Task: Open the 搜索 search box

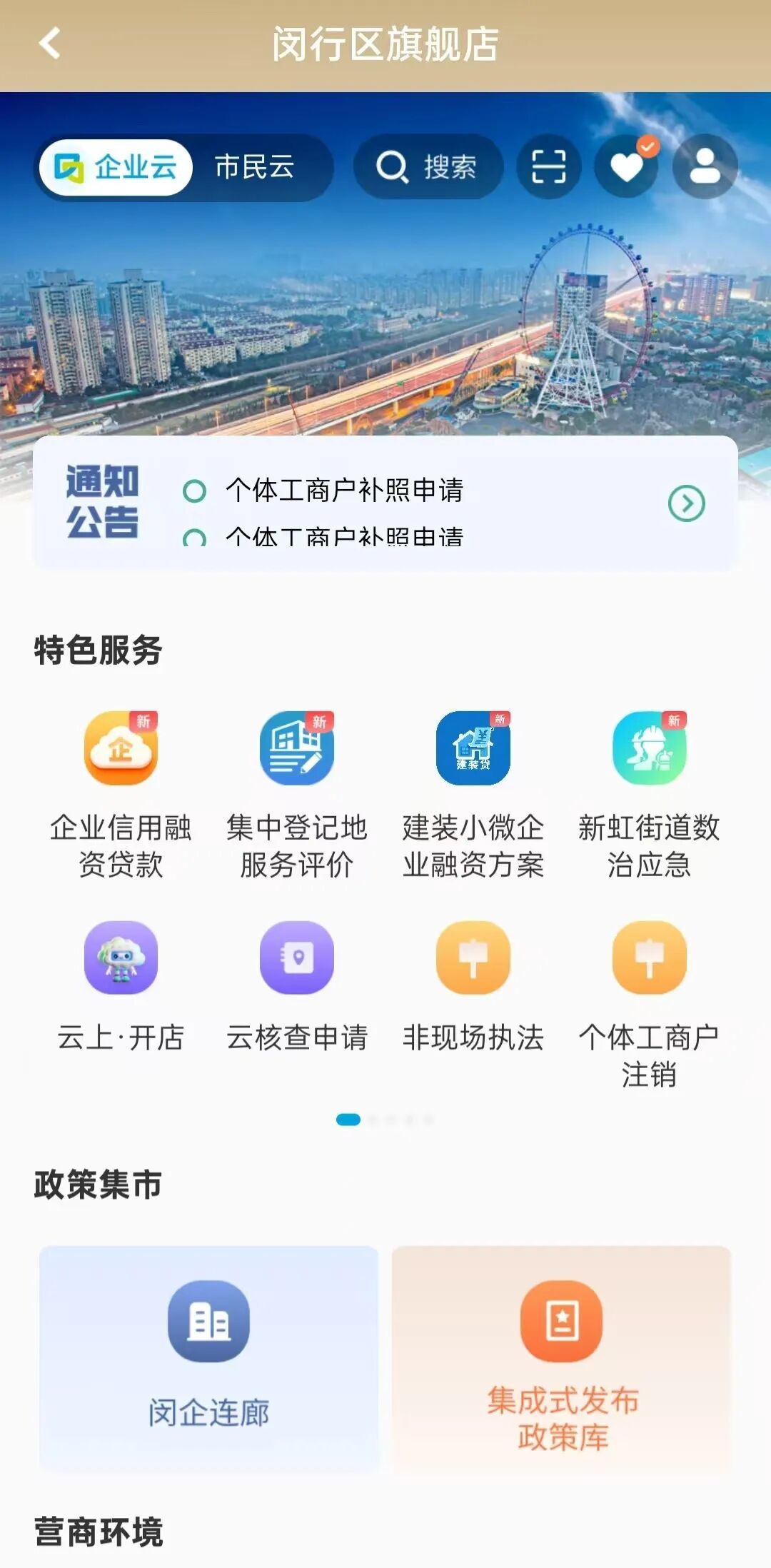Action: [x=428, y=168]
